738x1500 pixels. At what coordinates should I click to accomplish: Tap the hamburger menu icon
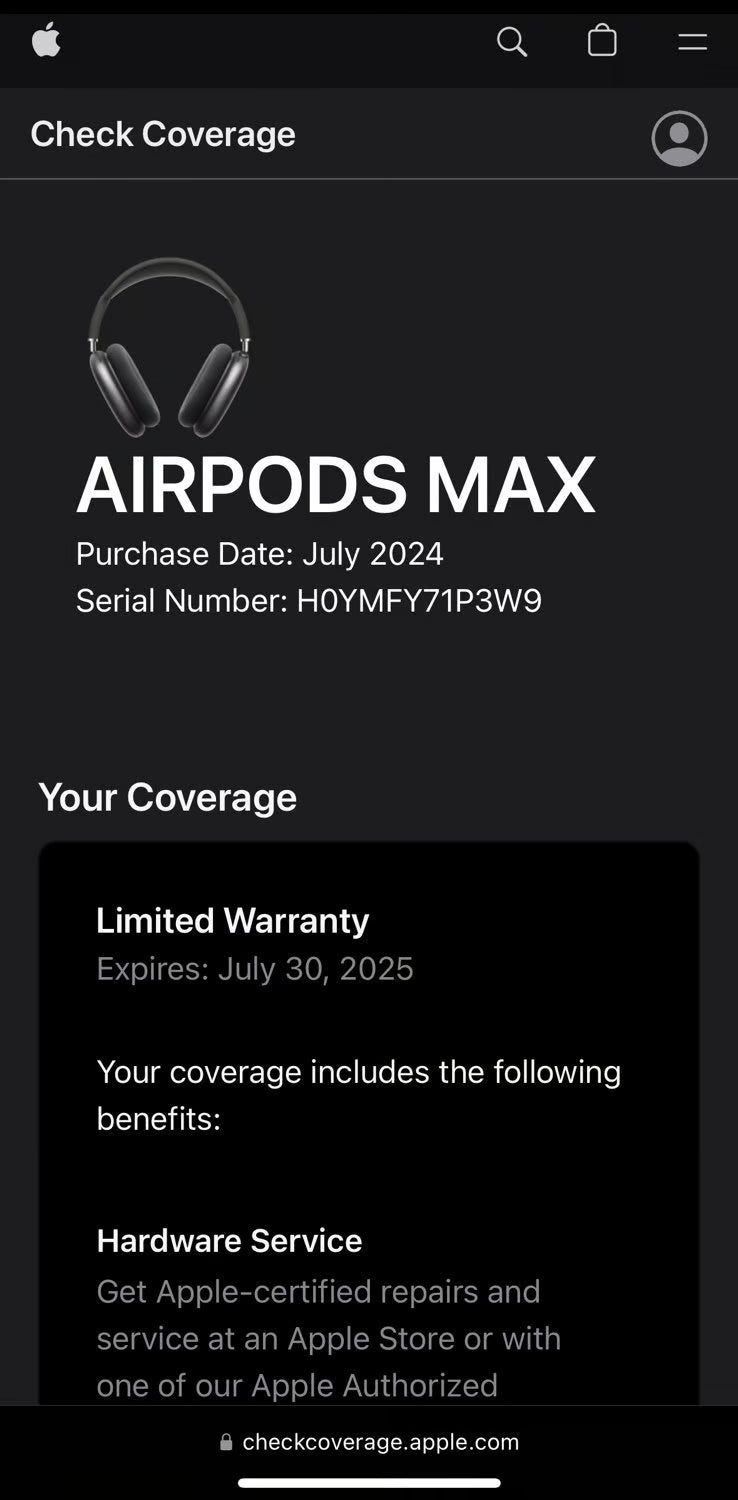pos(691,41)
